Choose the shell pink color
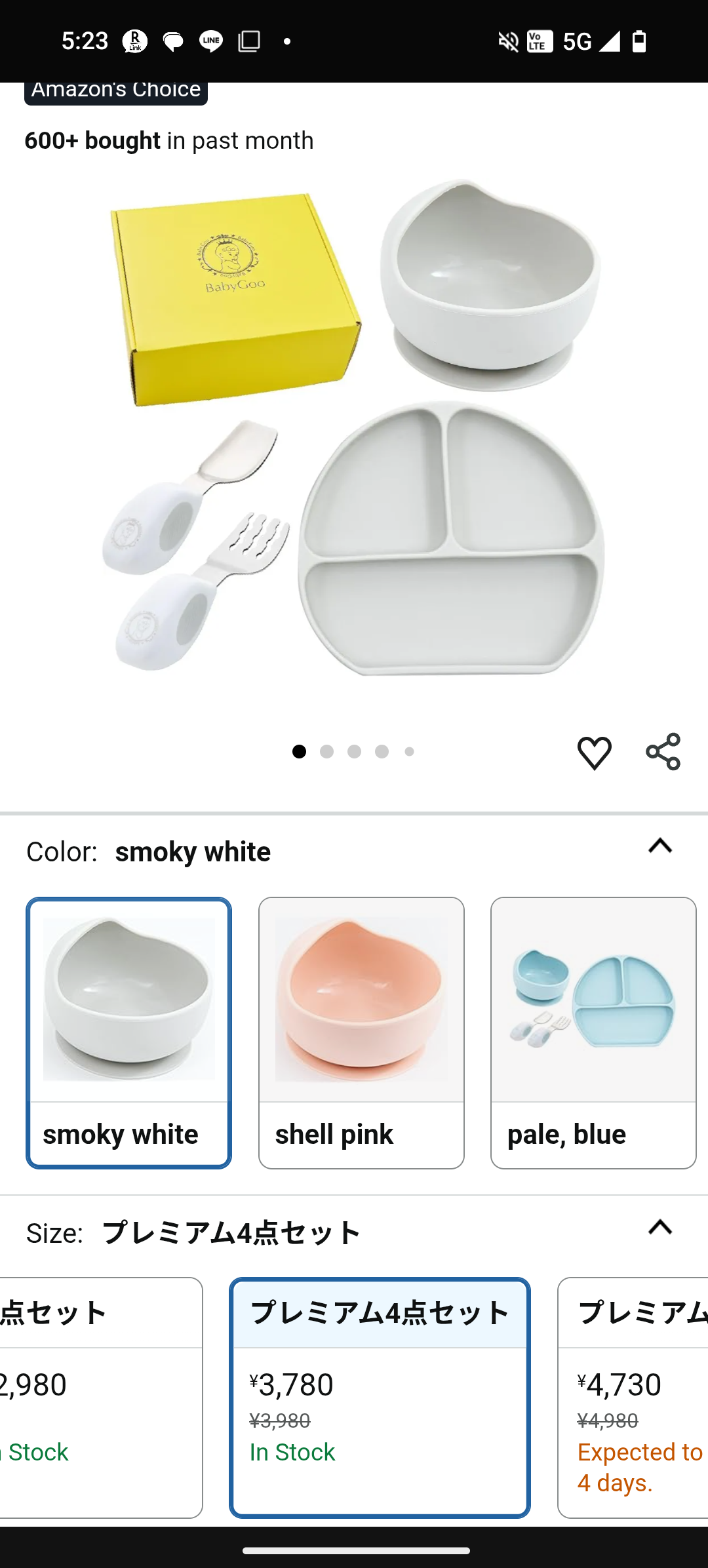This screenshot has width=708, height=1568. (361, 1032)
